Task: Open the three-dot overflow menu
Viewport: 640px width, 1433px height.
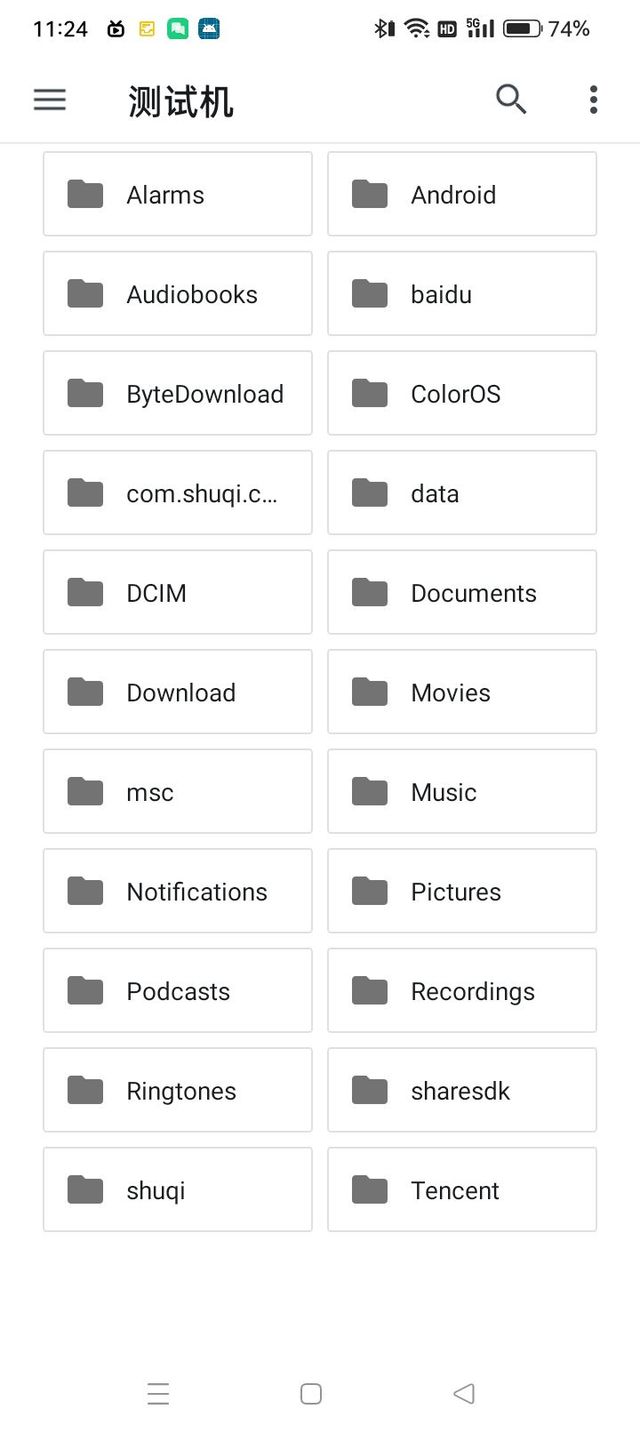Action: point(593,99)
